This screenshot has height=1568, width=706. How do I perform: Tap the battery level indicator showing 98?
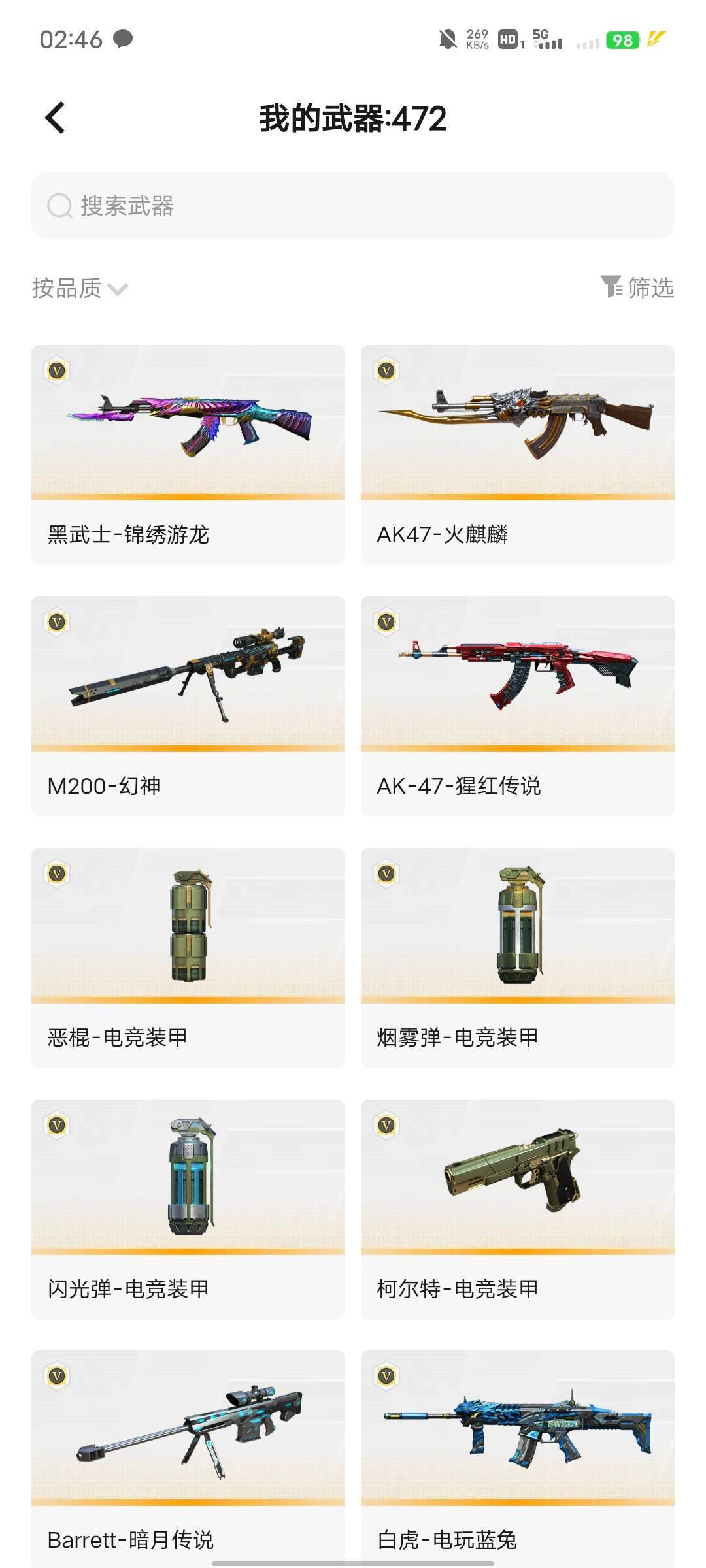[624, 41]
